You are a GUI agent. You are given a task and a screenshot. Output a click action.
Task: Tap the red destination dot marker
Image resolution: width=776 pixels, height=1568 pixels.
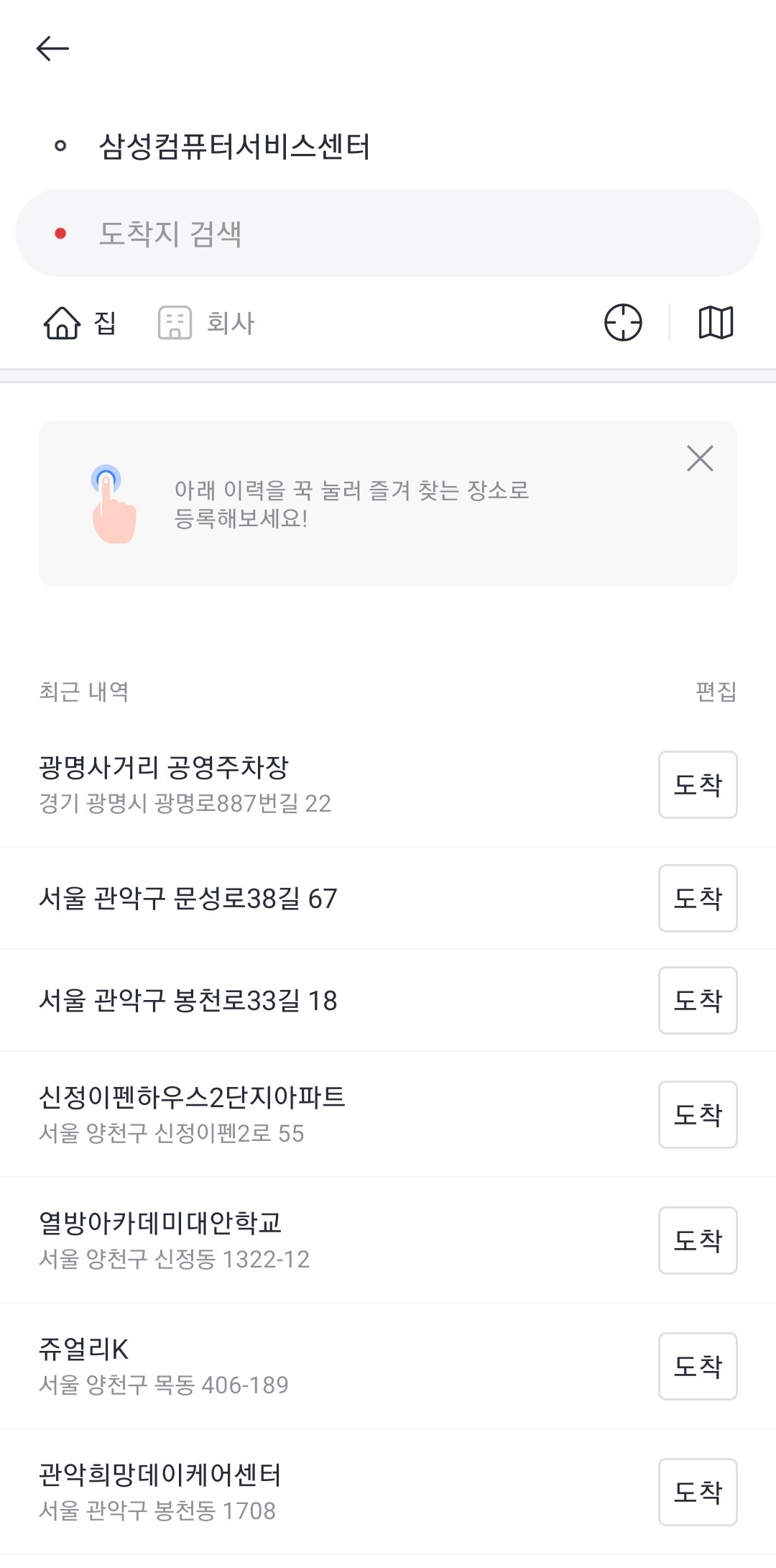tap(60, 232)
